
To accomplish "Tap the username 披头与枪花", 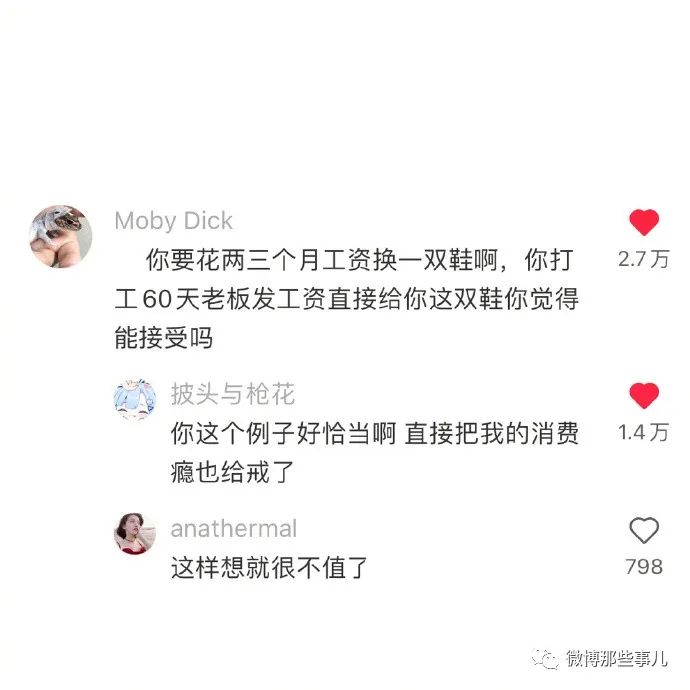I will [232, 394].
